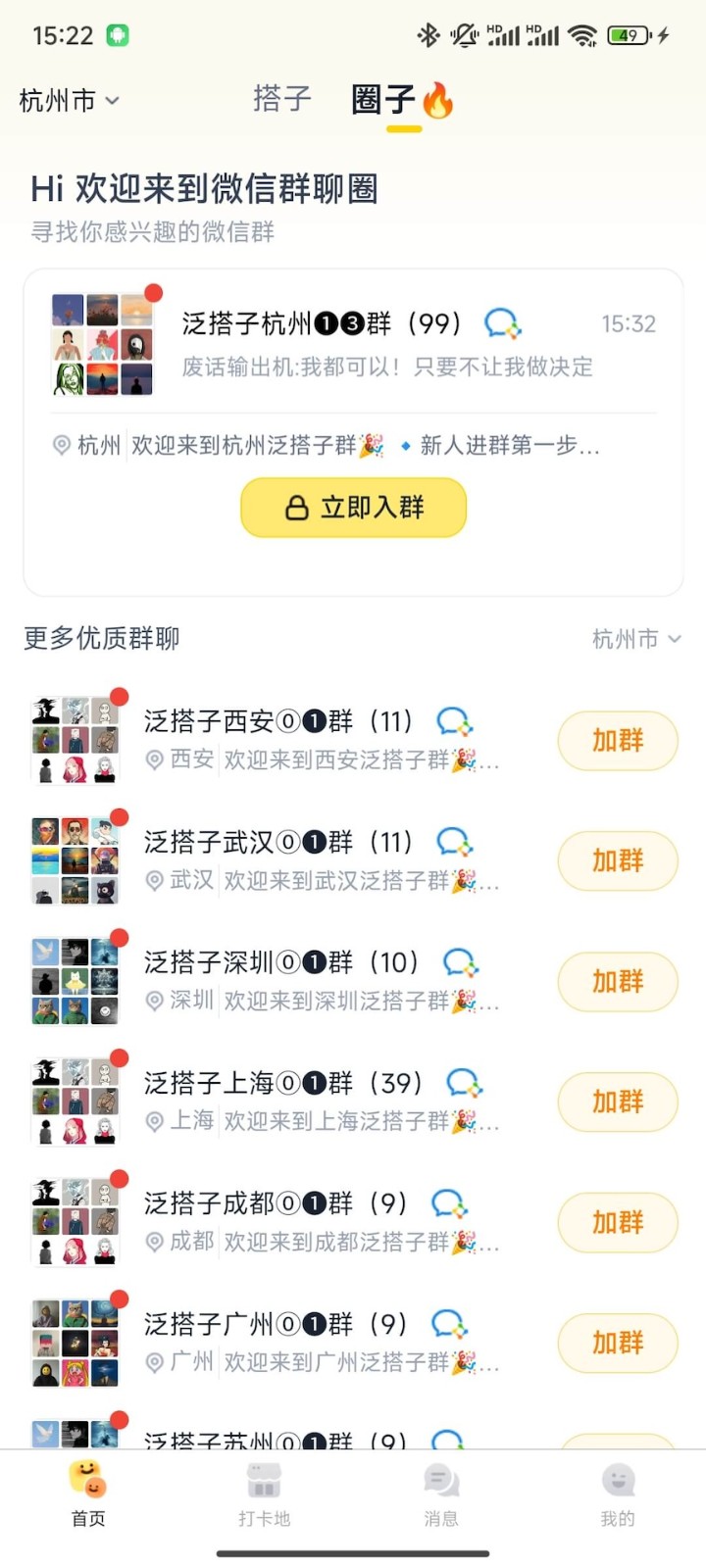Open the 首页 home icon in bottom navigation
This screenshot has width=706, height=1568.
click(x=87, y=1483)
